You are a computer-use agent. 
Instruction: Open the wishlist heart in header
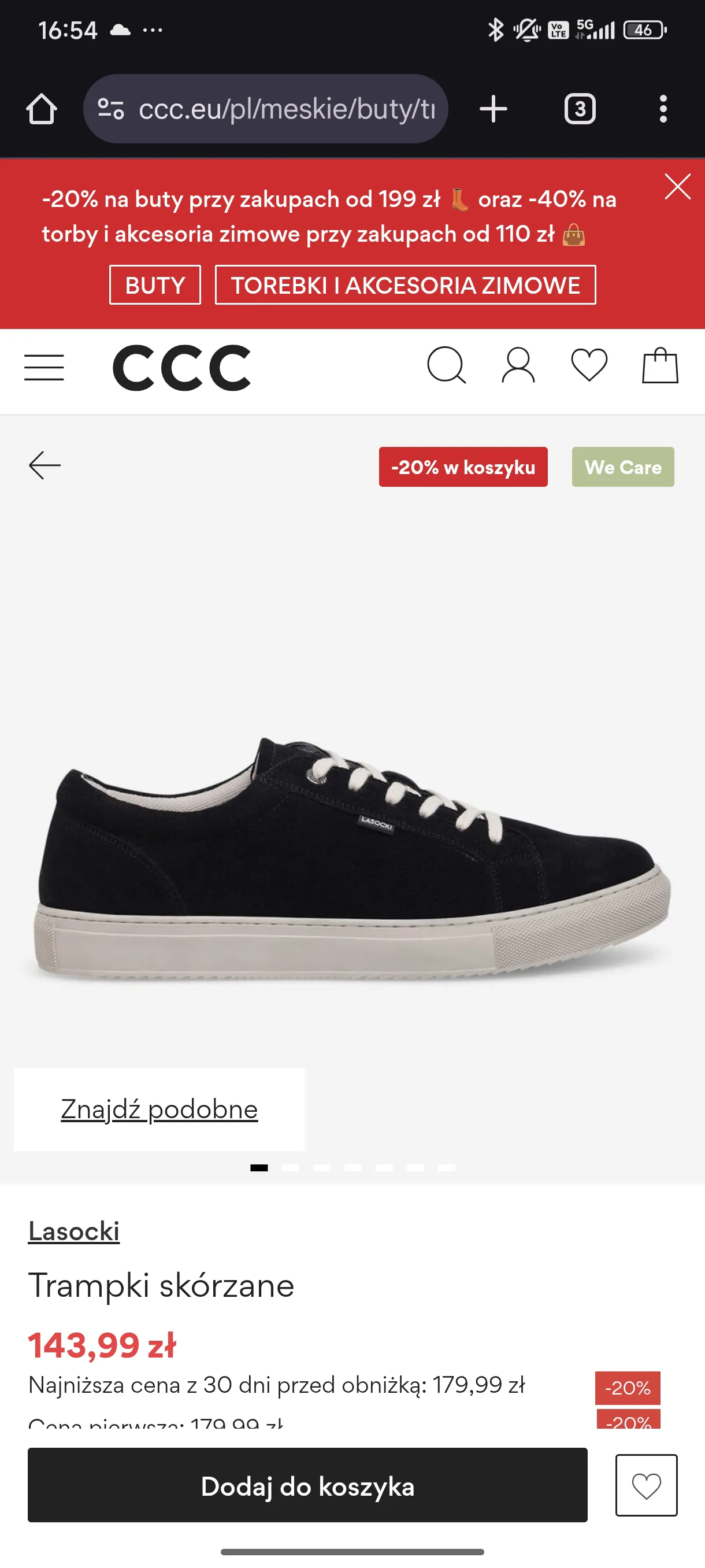pyautogui.click(x=589, y=365)
